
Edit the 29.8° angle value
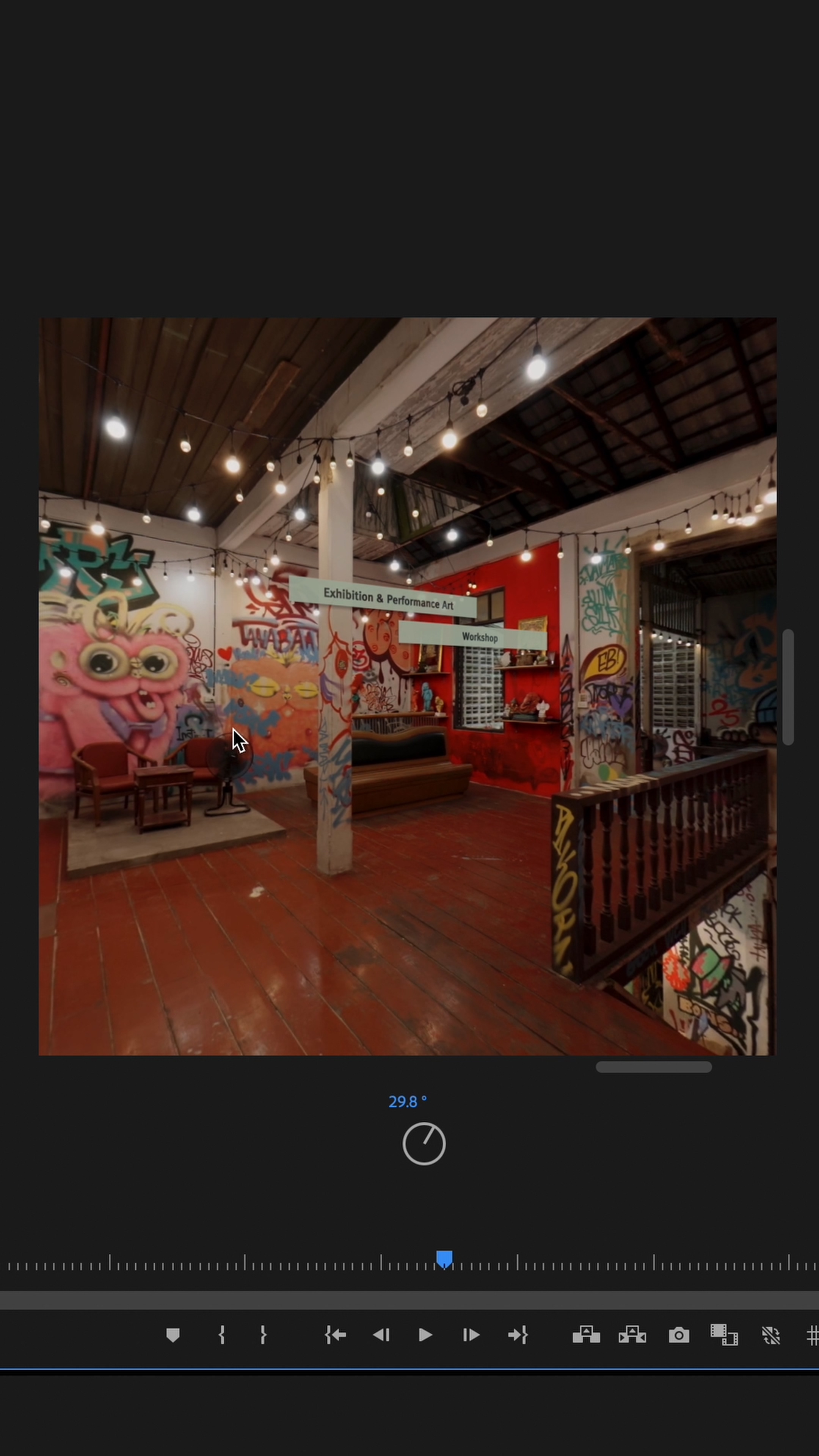407,1101
